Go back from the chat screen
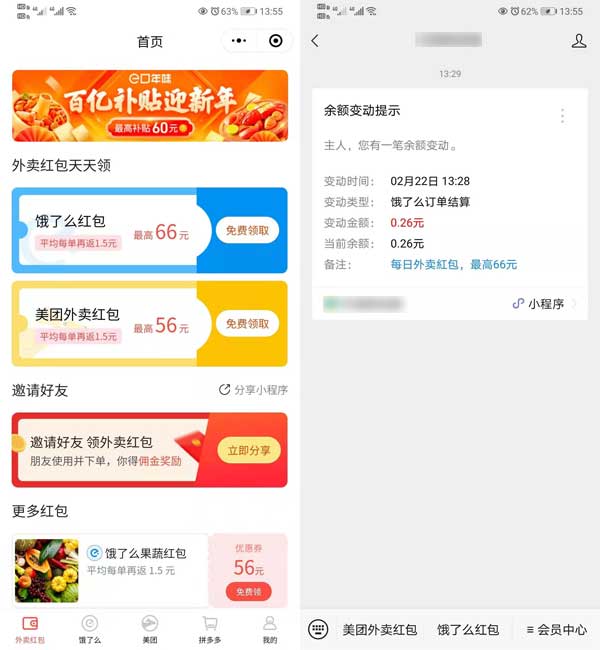600x650 pixels. coord(315,41)
